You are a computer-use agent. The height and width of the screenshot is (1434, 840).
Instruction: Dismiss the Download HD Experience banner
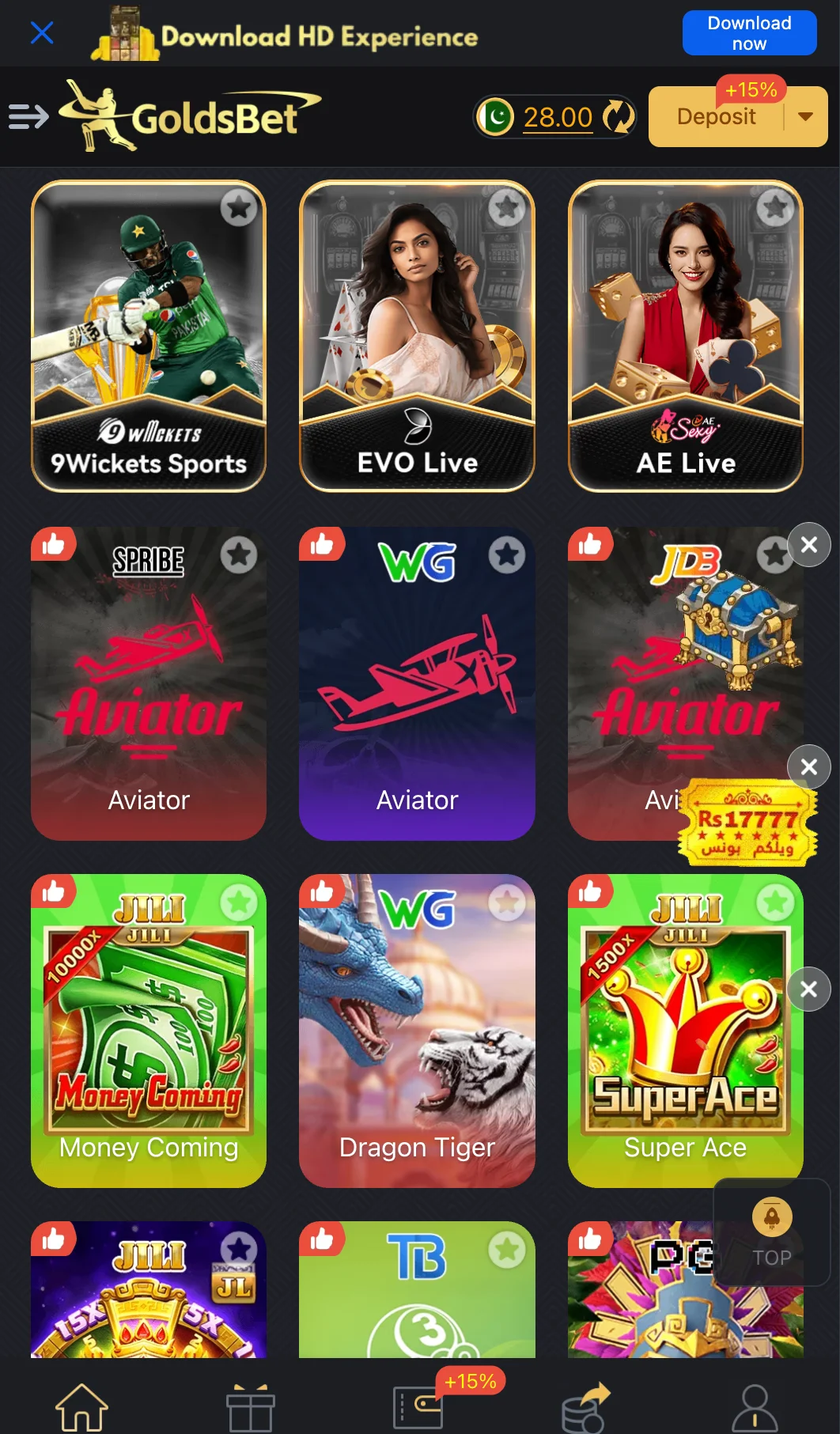41,33
